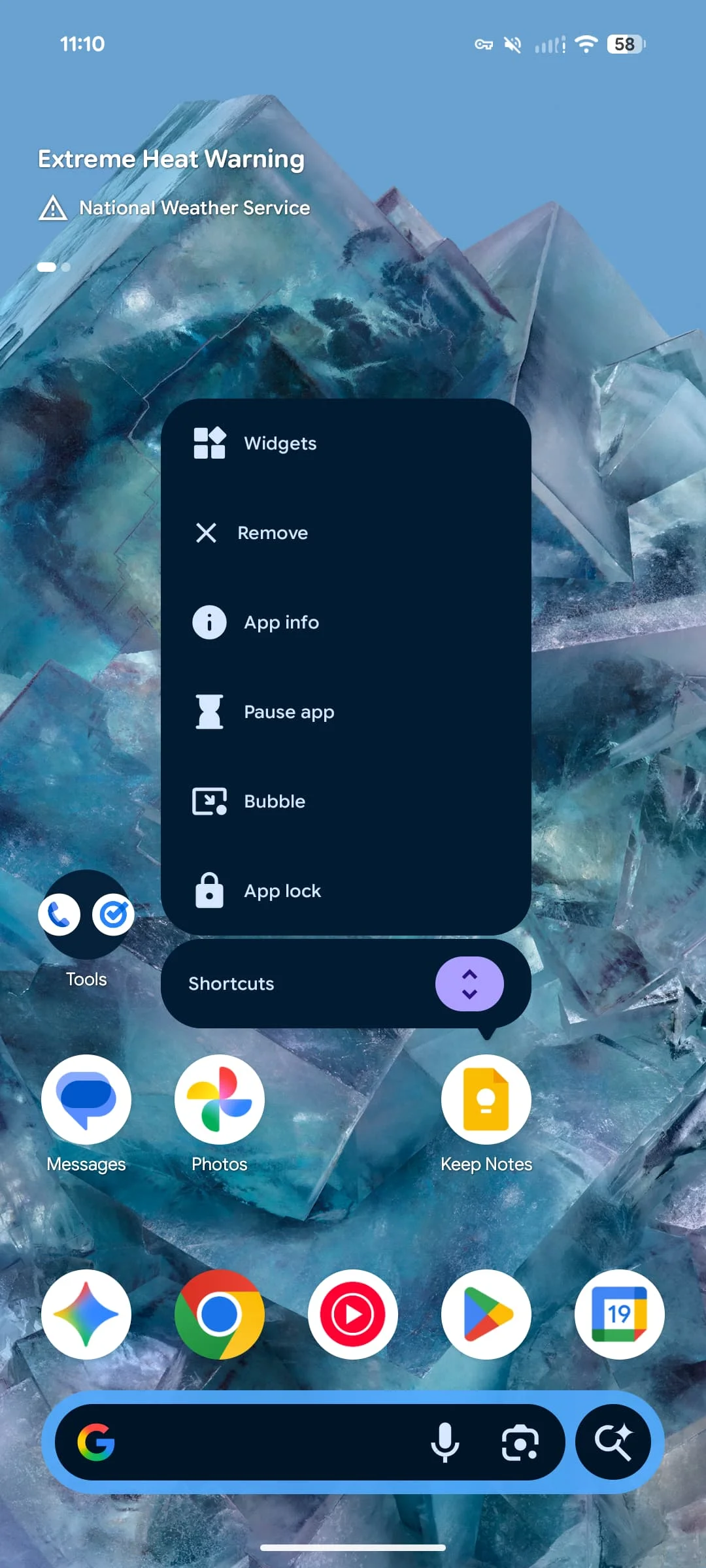The width and height of the screenshot is (706, 1568).
Task: Expand the Shortcuts section
Action: tap(469, 984)
